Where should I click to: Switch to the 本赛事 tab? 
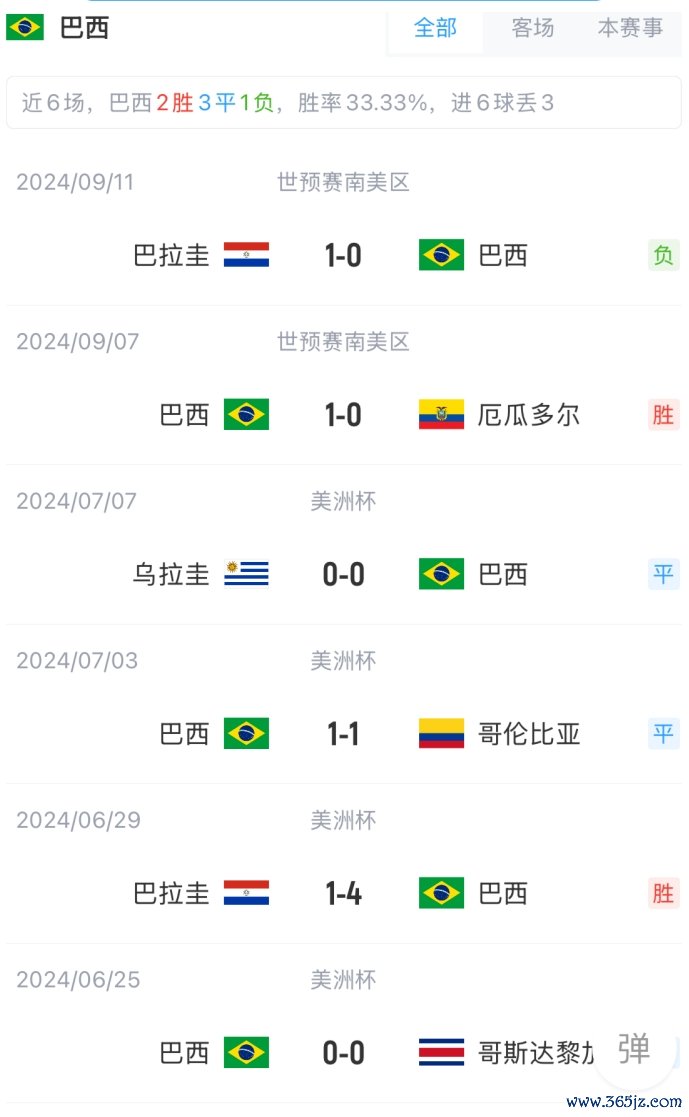point(631,28)
